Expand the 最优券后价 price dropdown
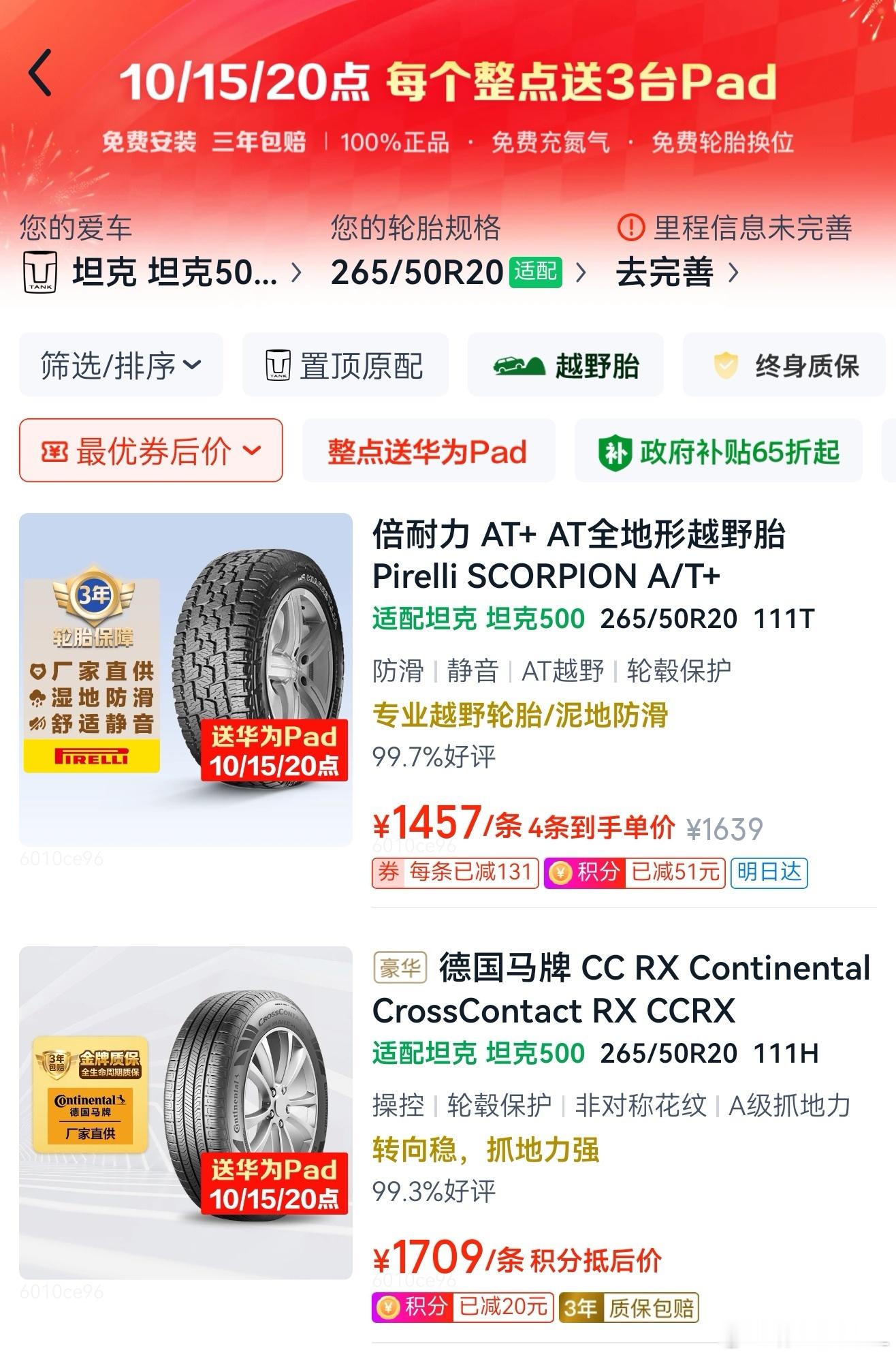 [x=150, y=451]
